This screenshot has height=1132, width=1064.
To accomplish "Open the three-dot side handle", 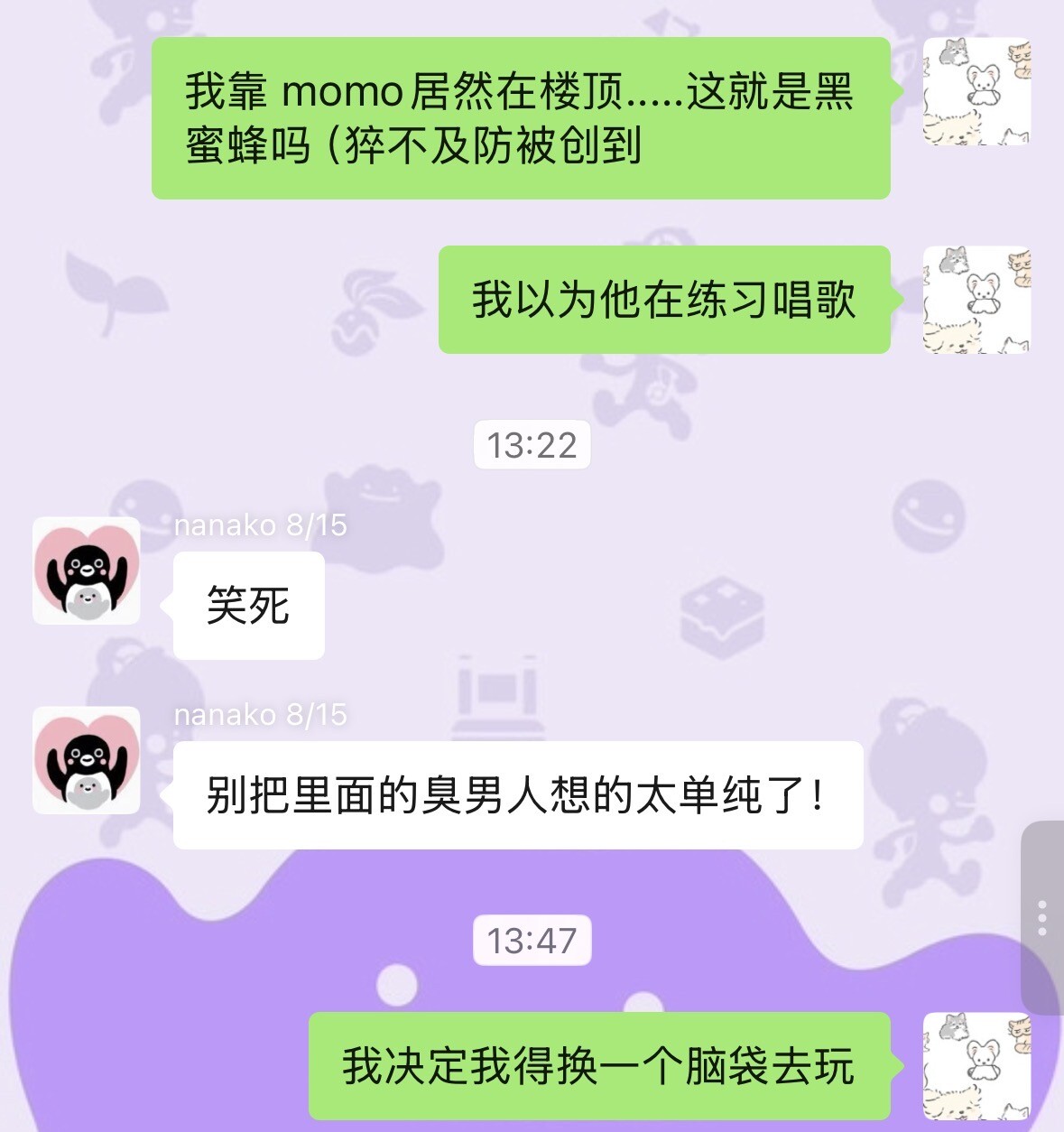I will pyautogui.click(x=1042, y=917).
